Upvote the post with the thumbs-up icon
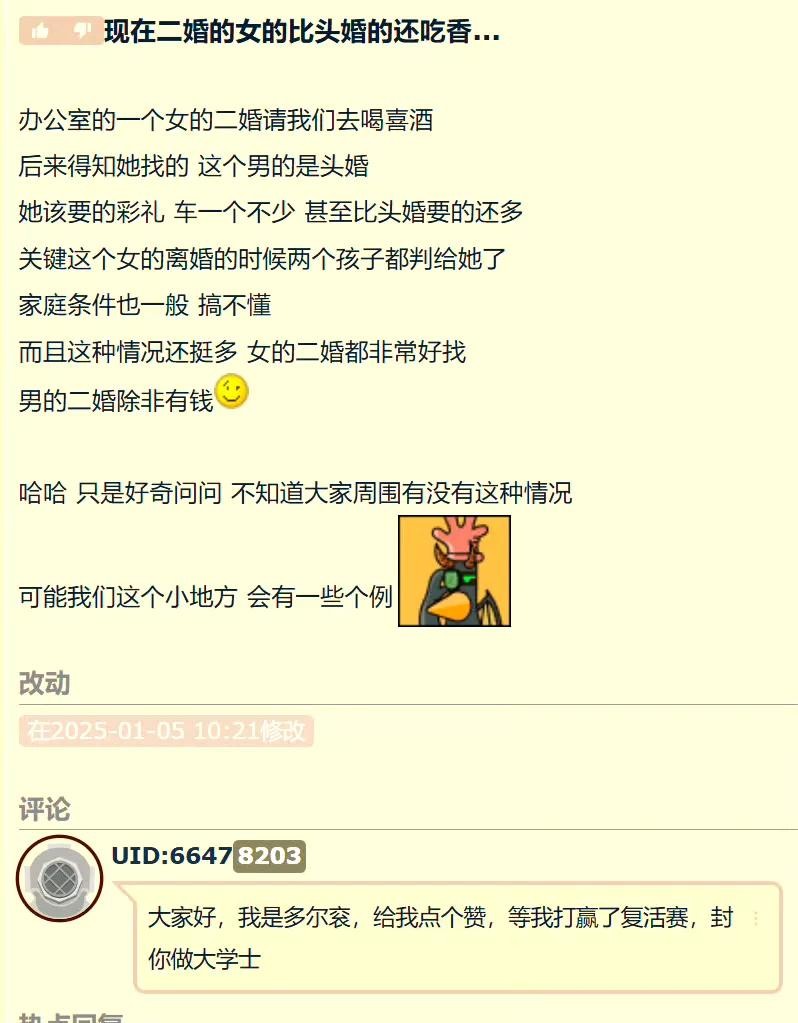The height and width of the screenshot is (1023, 798). 40,32
